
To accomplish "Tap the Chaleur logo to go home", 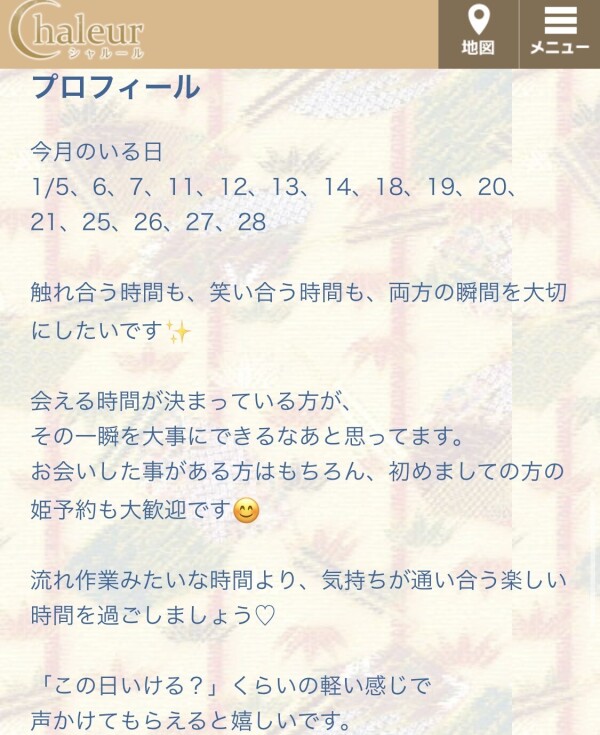I will [77, 33].
